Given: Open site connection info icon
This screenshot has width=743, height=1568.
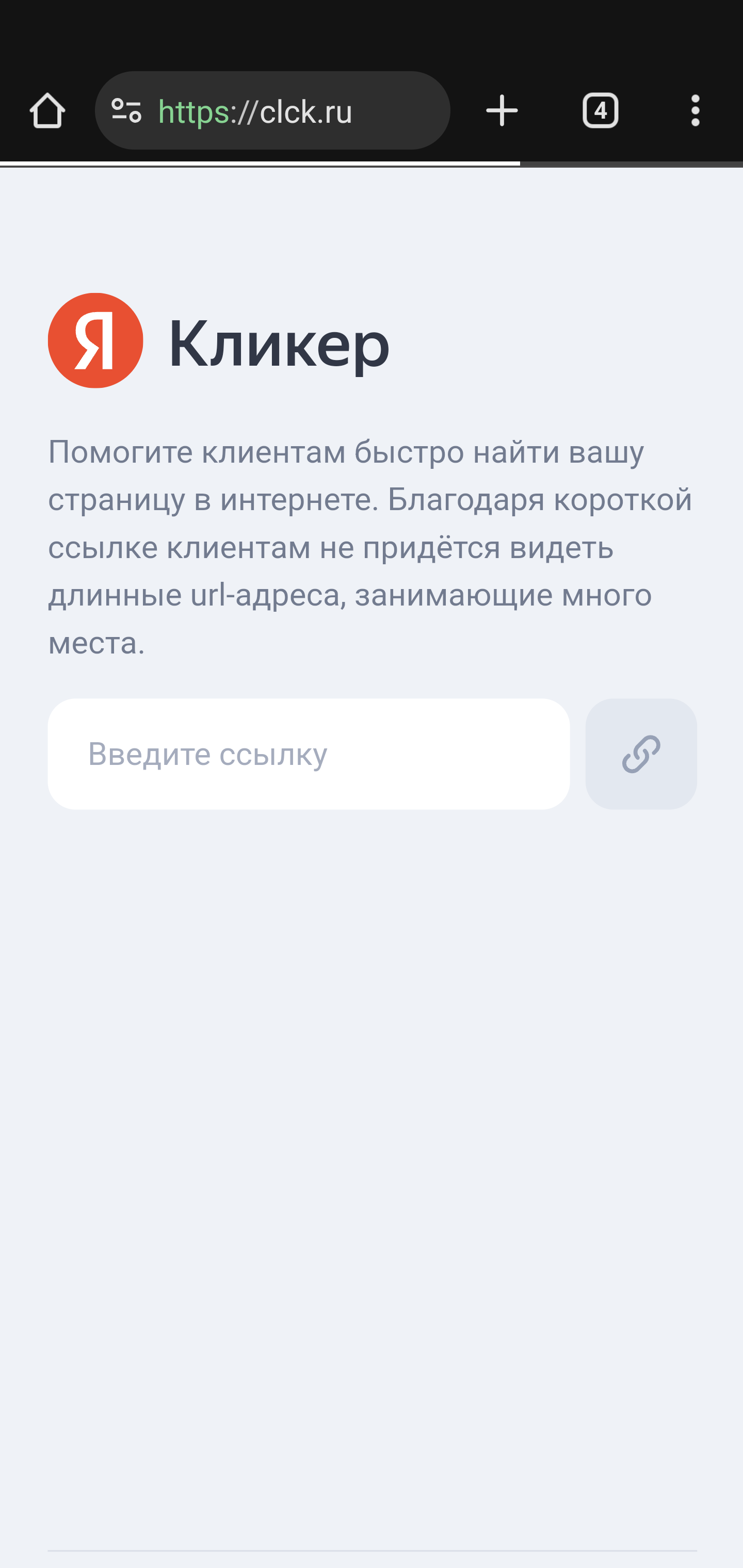Looking at the screenshot, I should point(127,111).
